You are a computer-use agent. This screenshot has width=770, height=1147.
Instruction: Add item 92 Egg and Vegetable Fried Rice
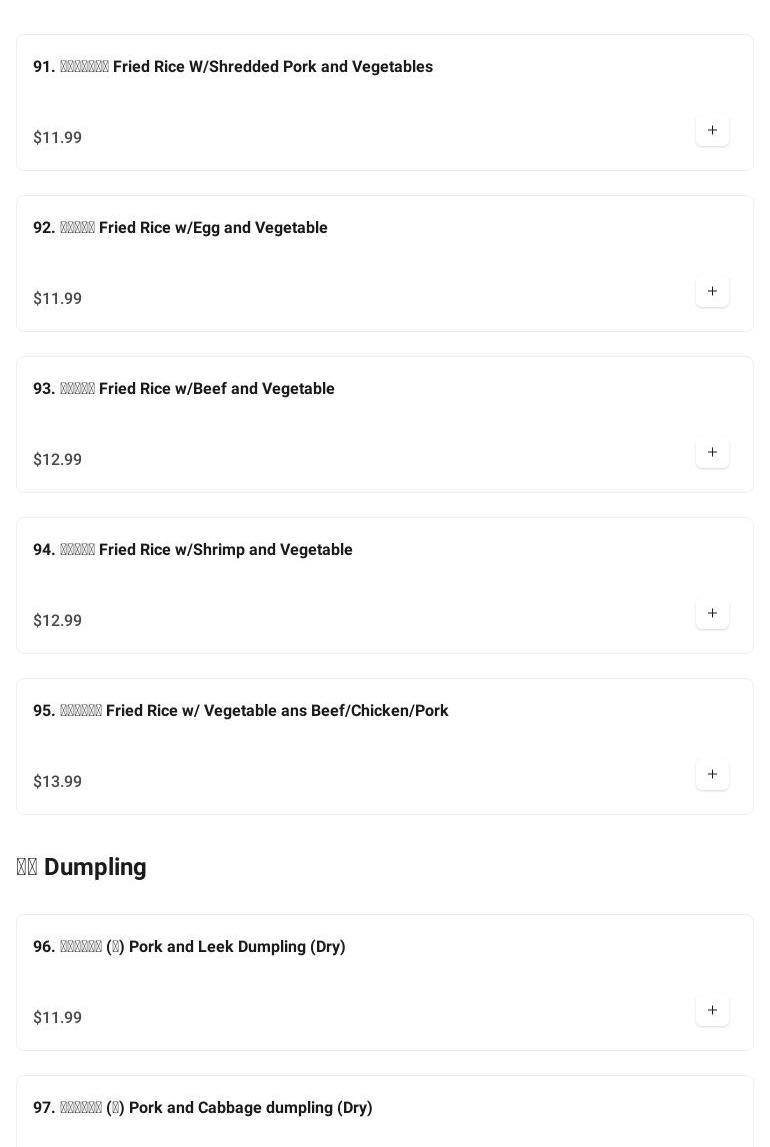pos(712,292)
